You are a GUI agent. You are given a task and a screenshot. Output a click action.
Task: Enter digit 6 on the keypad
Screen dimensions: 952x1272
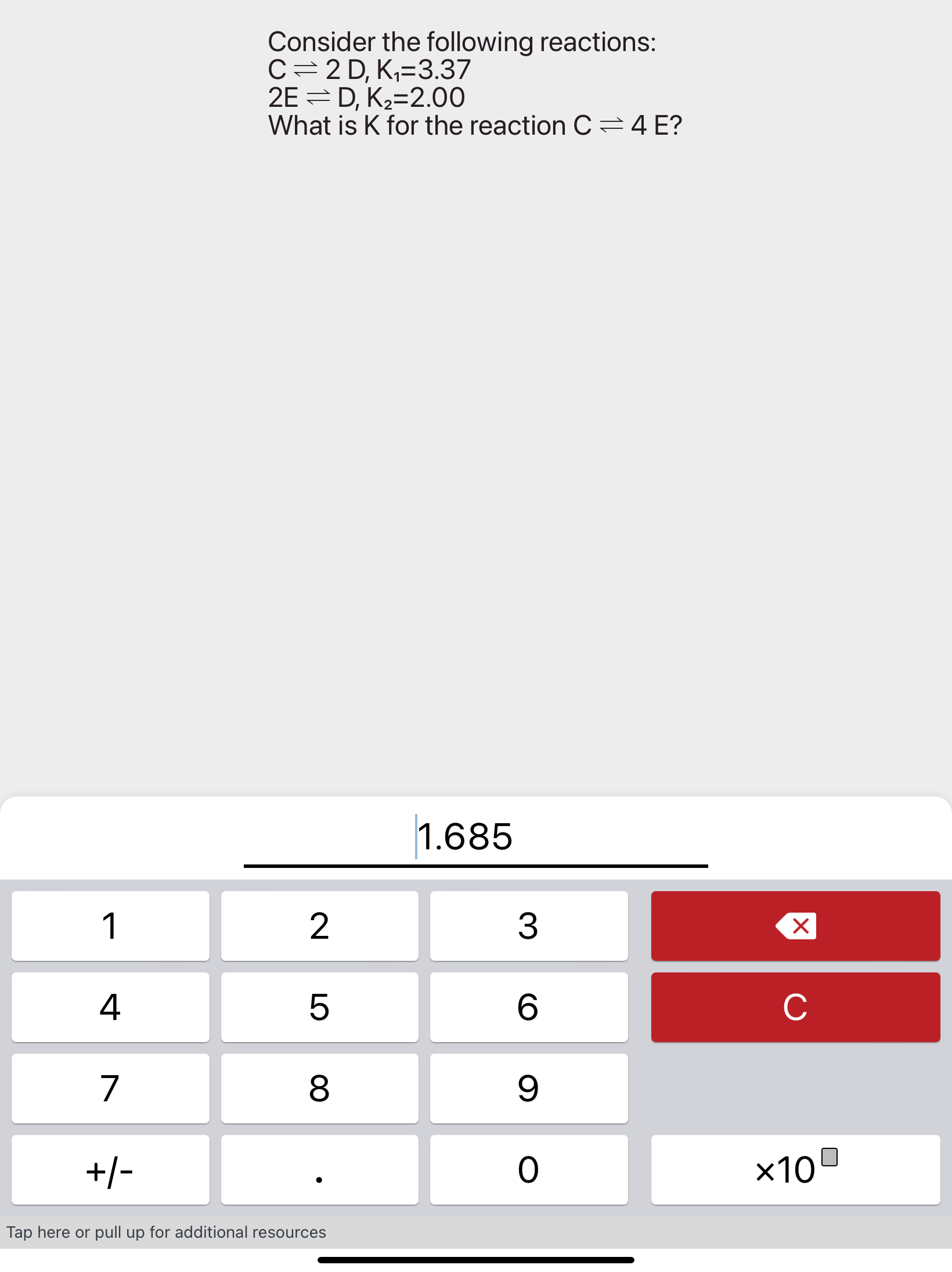pyautogui.click(x=528, y=1007)
